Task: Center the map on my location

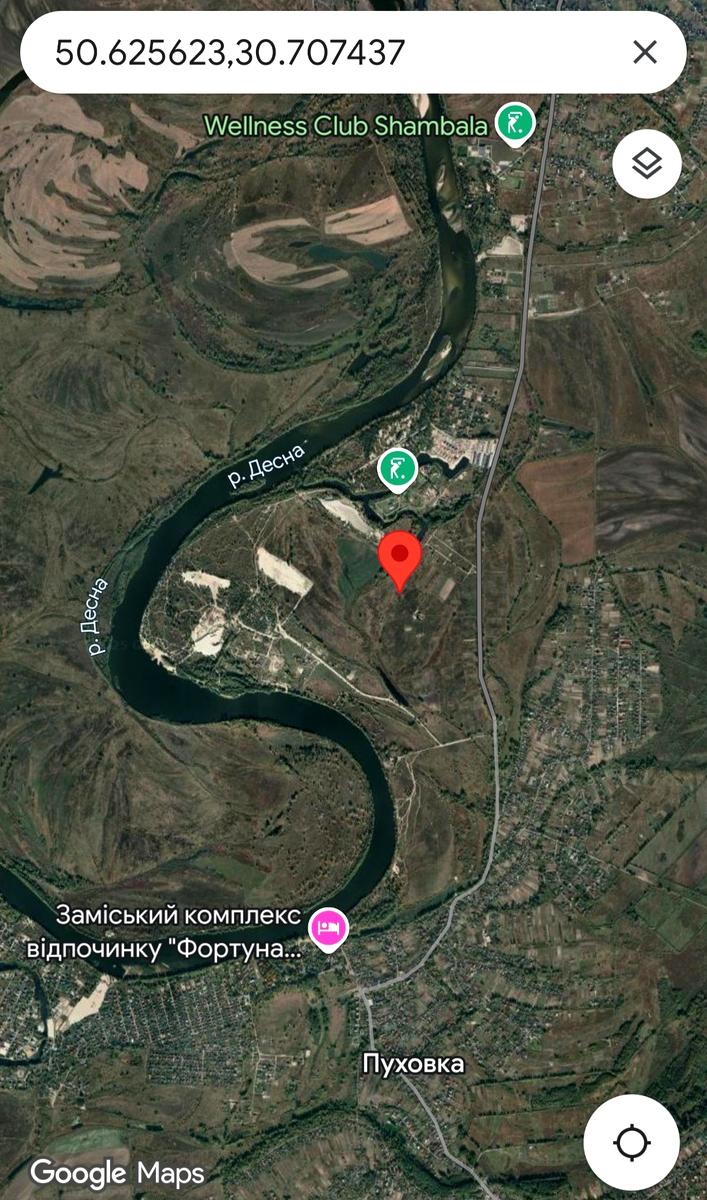Action: pos(631,1141)
